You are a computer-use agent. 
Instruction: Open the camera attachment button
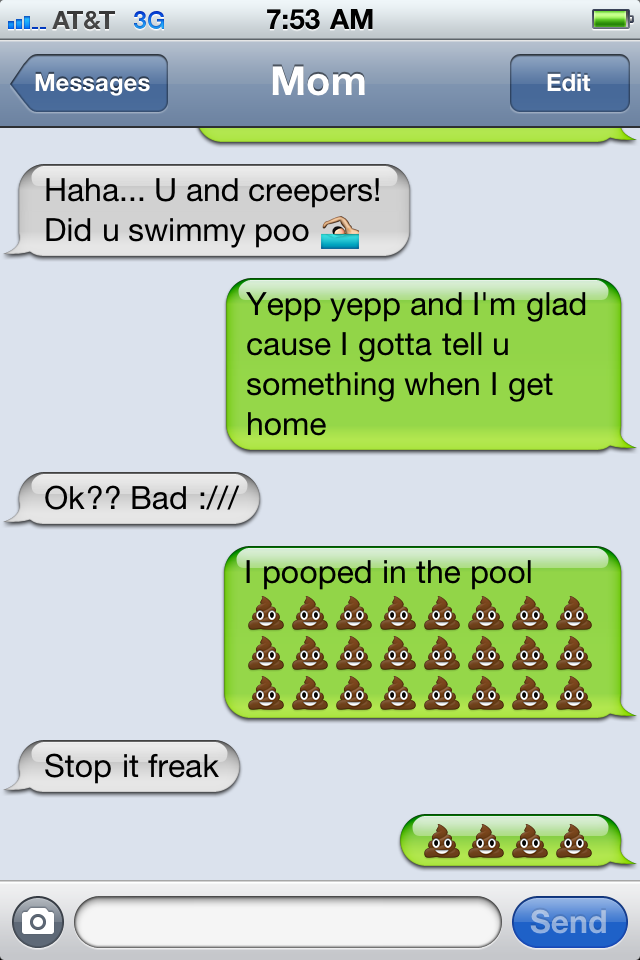point(38,921)
